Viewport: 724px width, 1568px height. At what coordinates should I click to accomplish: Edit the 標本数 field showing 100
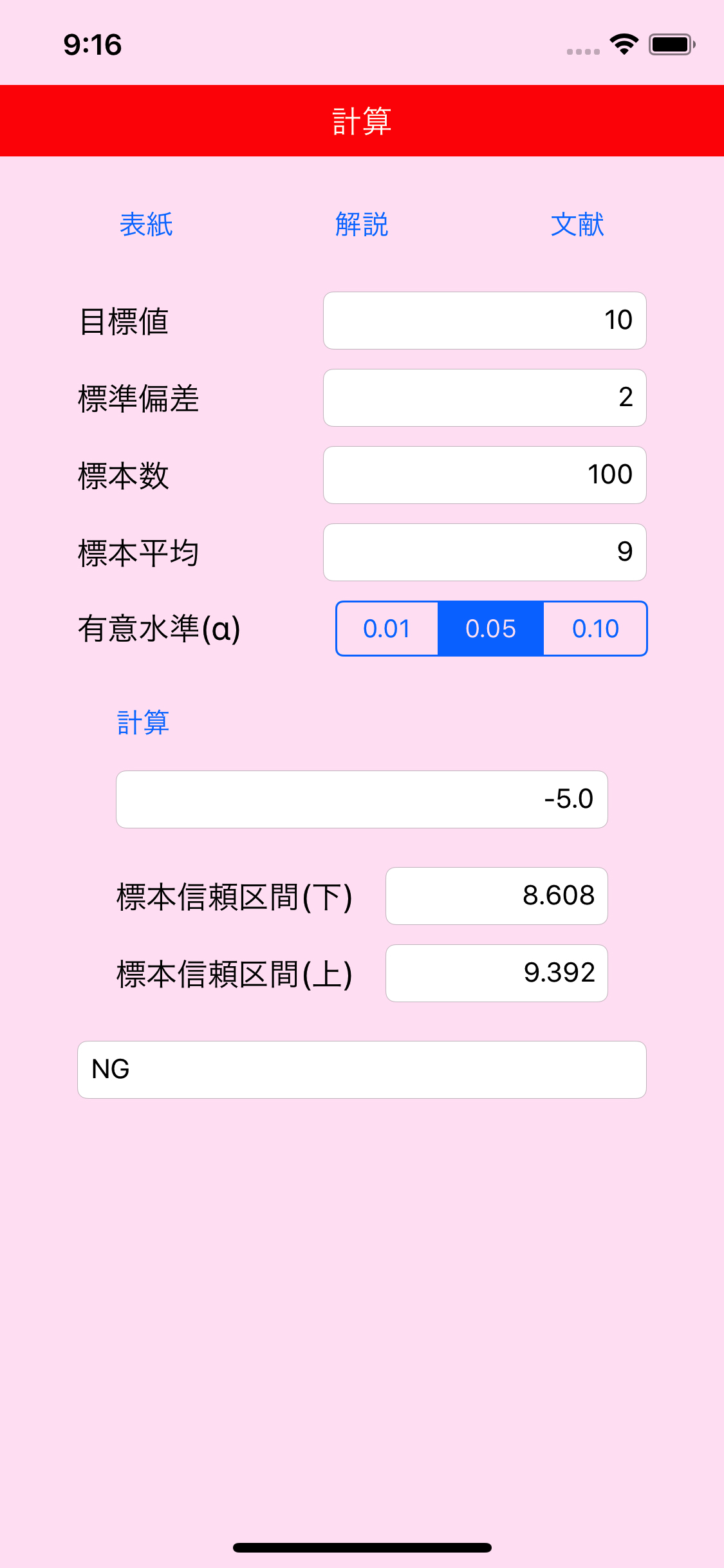(485, 475)
